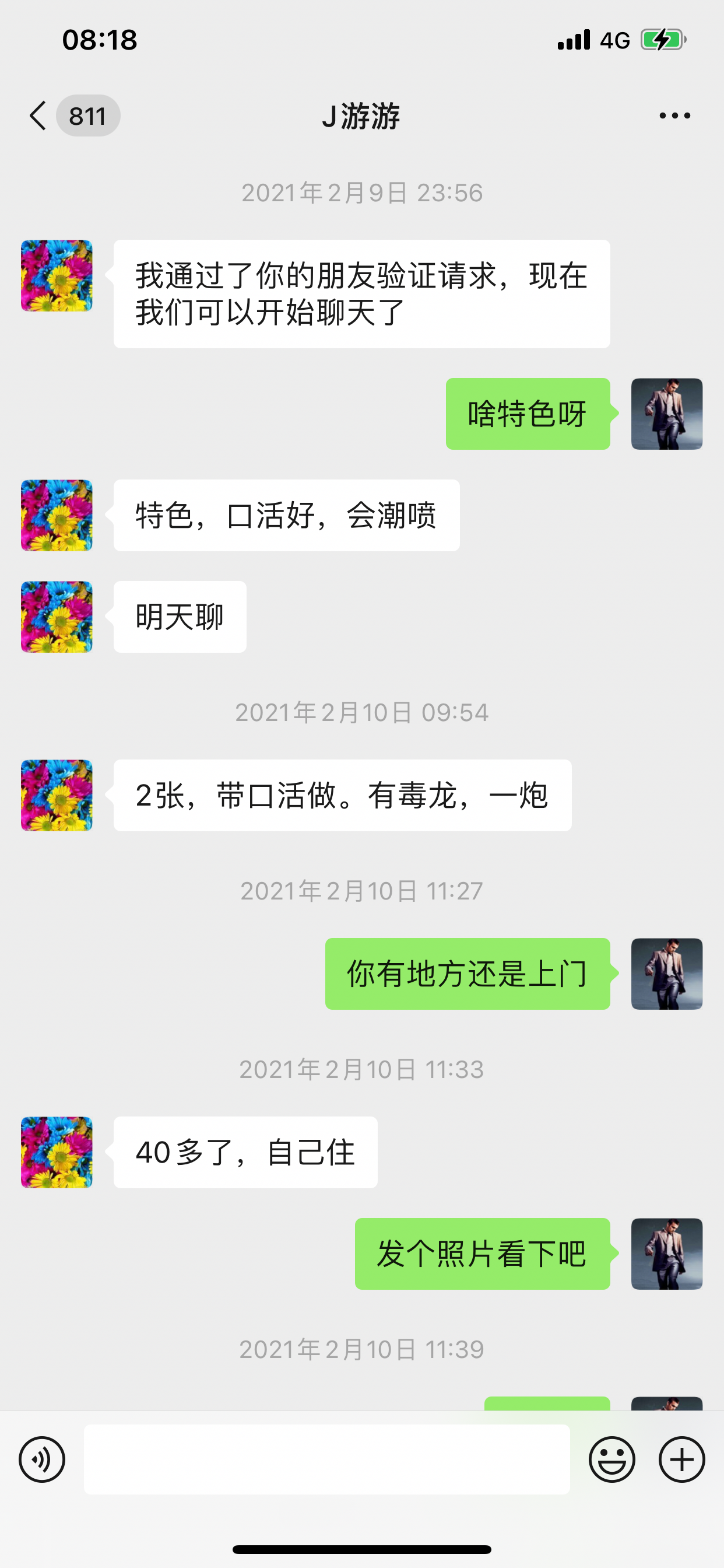Tap the unread count badge showing 811
The width and height of the screenshot is (724, 1568).
(x=88, y=116)
